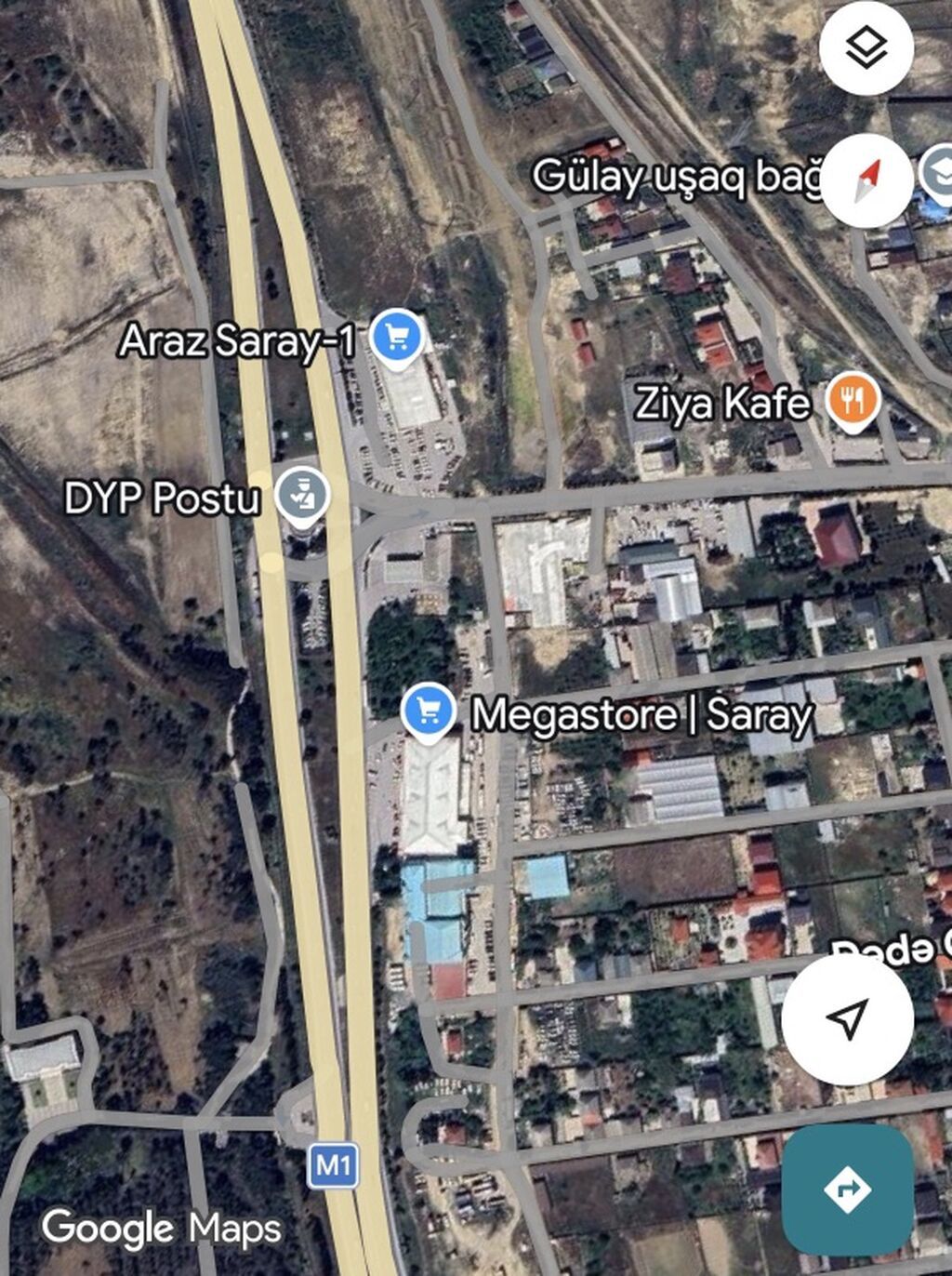
Task: Open the Ziya Kafe restaurant marker
Action: click(x=853, y=400)
